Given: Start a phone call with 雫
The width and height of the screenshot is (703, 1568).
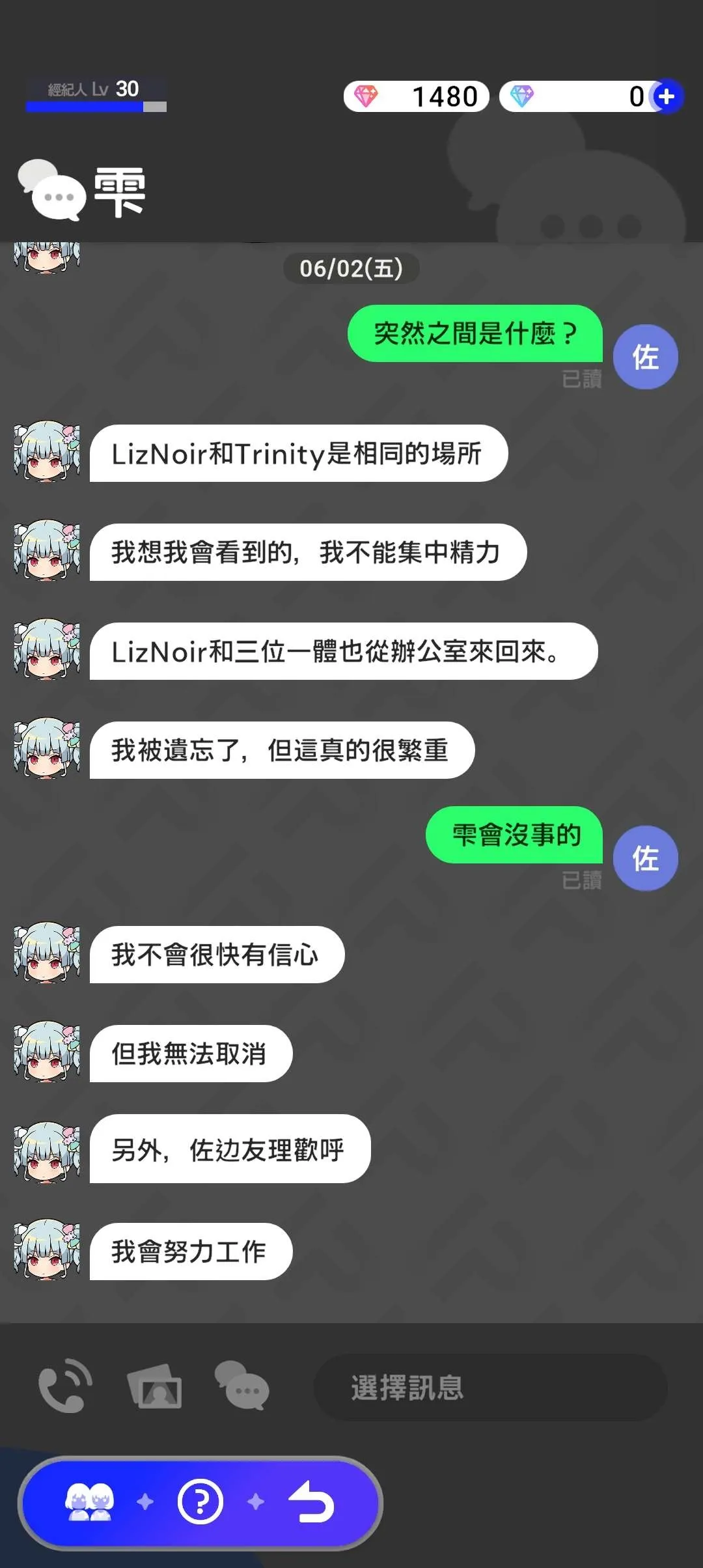Looking at the screenshot, I should [x=65, y=1387].
